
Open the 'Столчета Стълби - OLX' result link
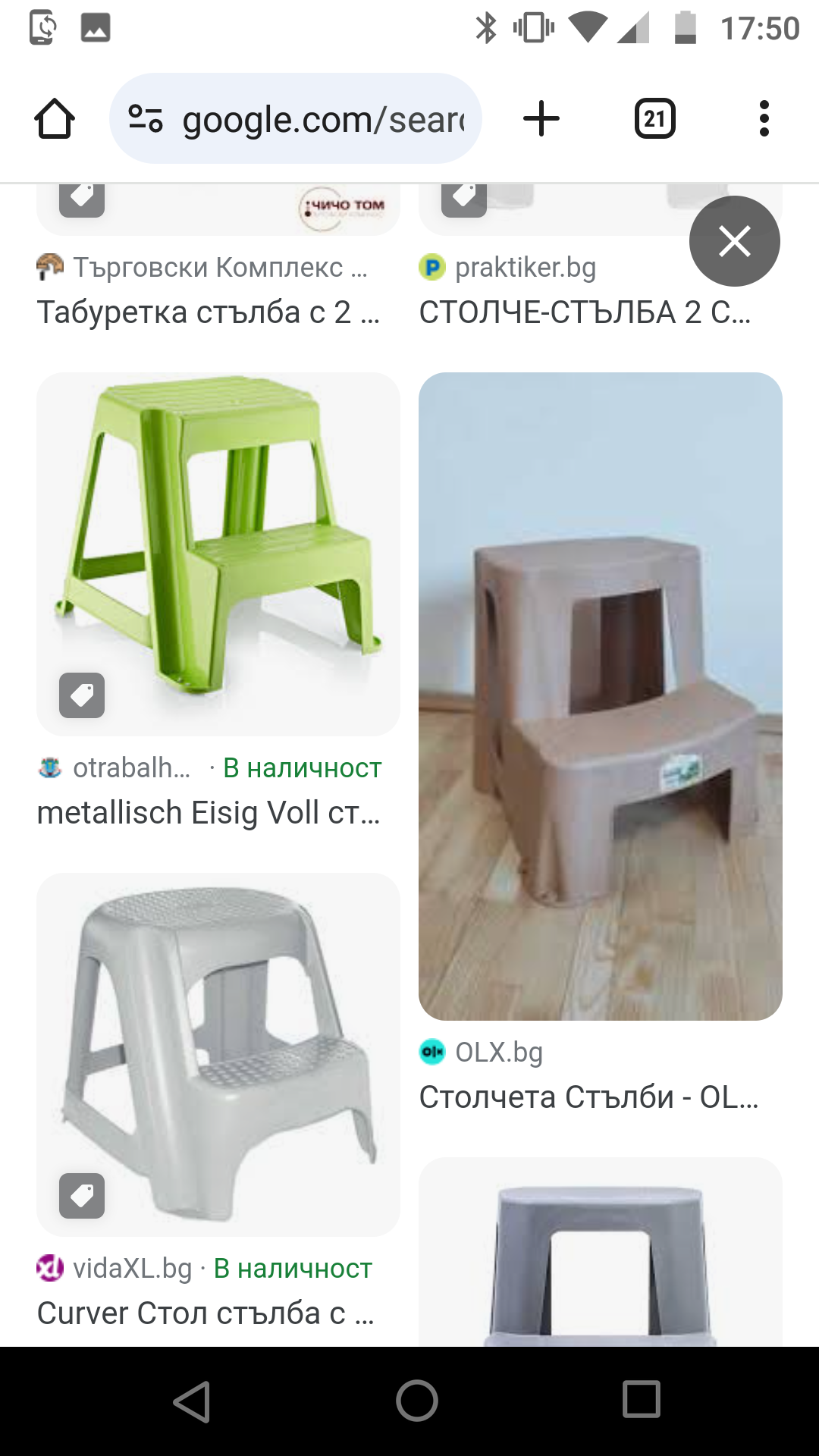click(x=588, y=1097)
